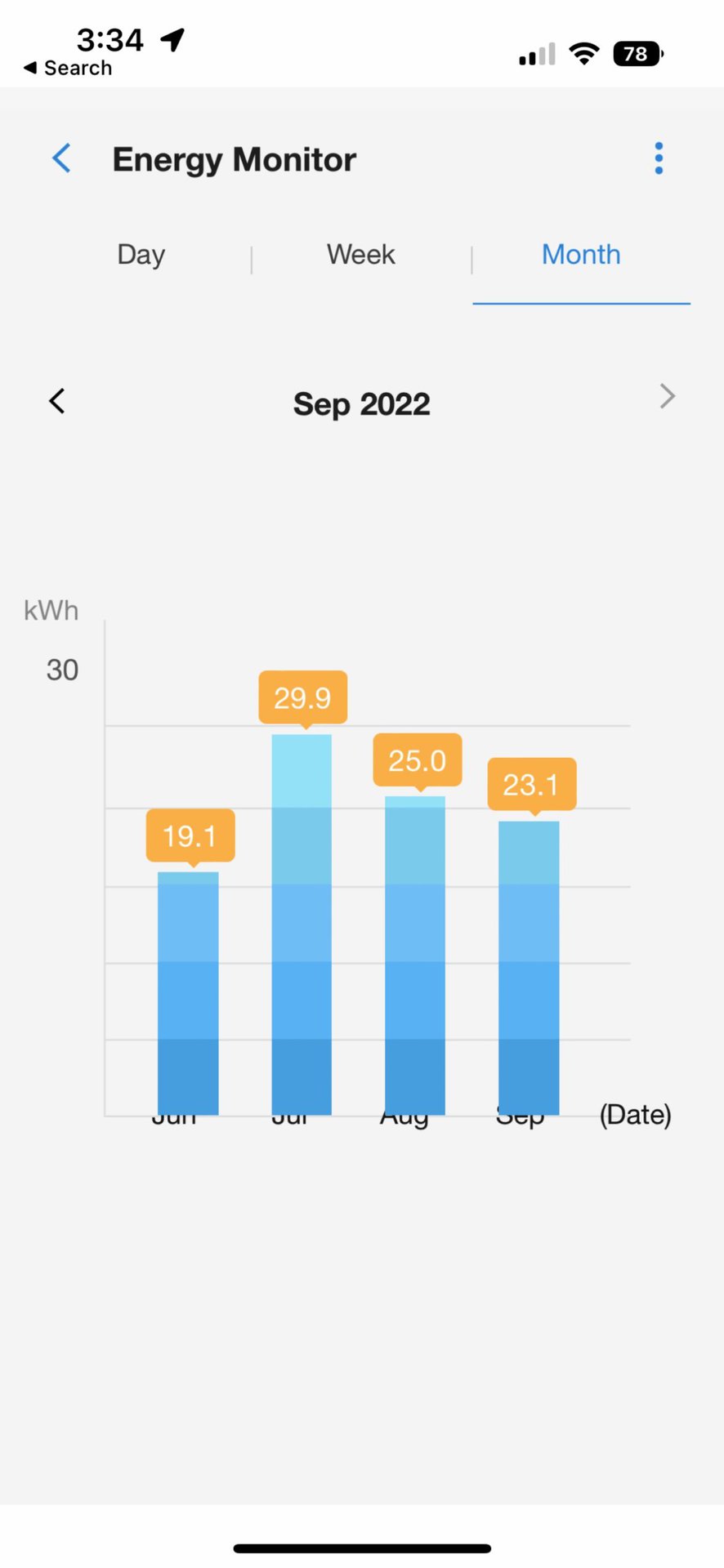Go back from Energy Monitor
Image resolution: width=724 pixels, height=1568 pixels.
tap(61, 158)
